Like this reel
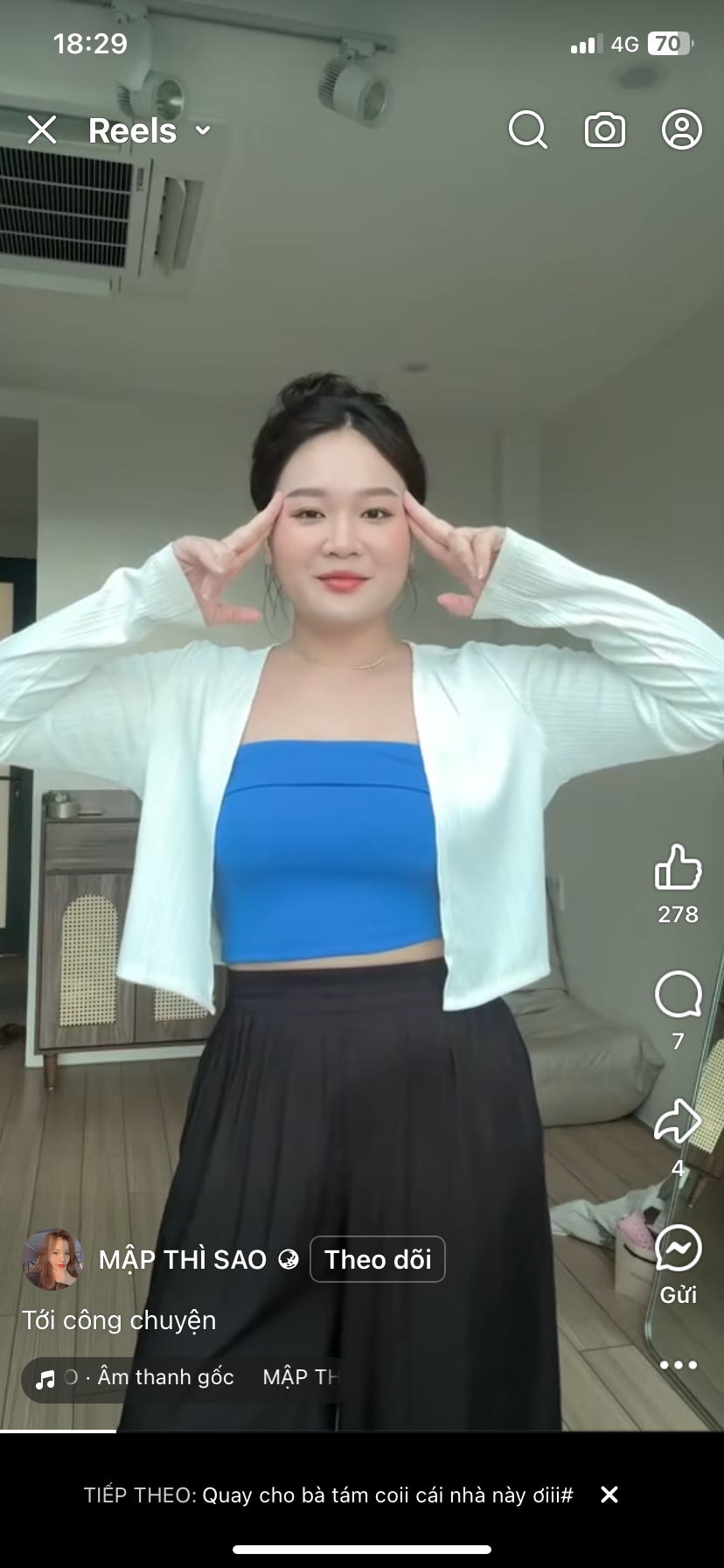The image size is (724, 1568). pyautogui.click(x=678, y=868)
